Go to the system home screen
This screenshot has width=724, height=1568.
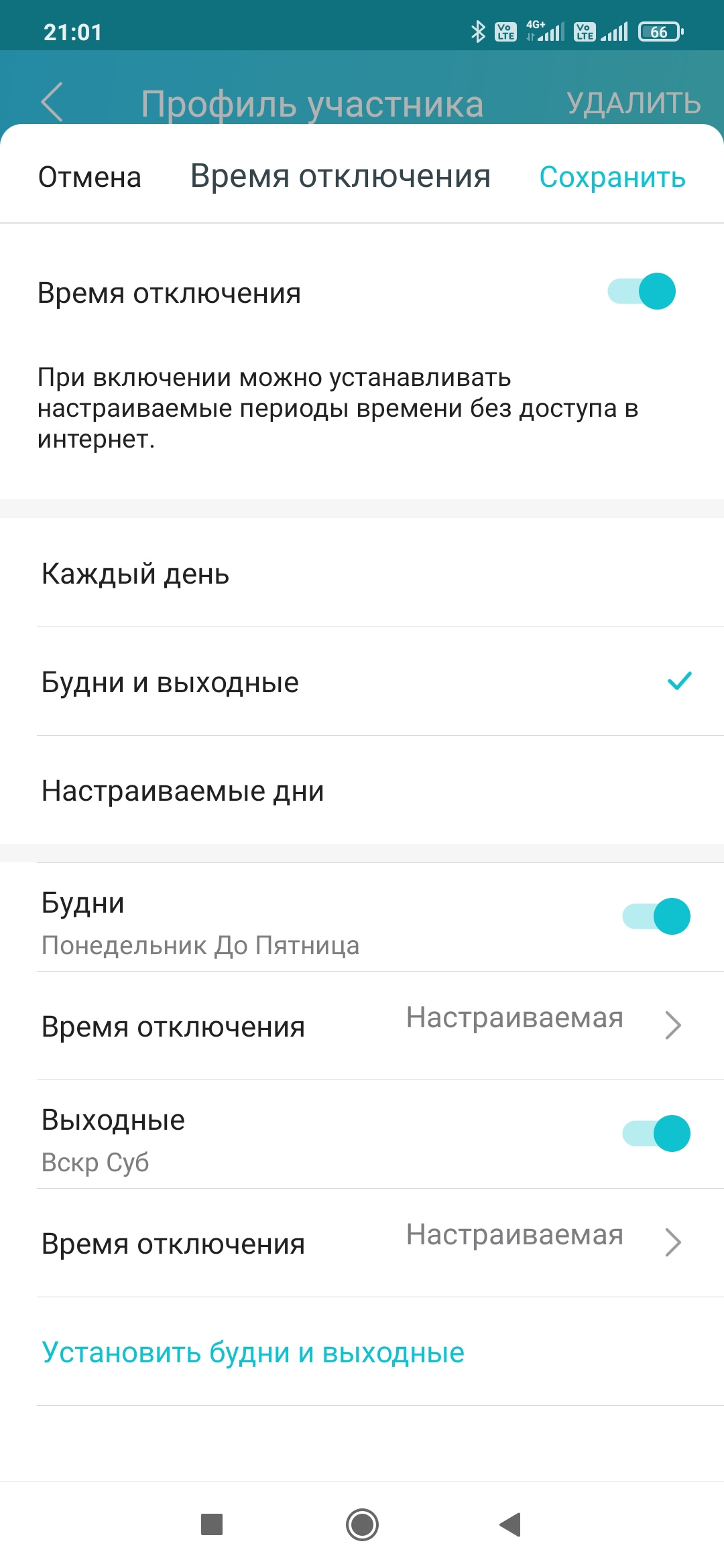362,1524
